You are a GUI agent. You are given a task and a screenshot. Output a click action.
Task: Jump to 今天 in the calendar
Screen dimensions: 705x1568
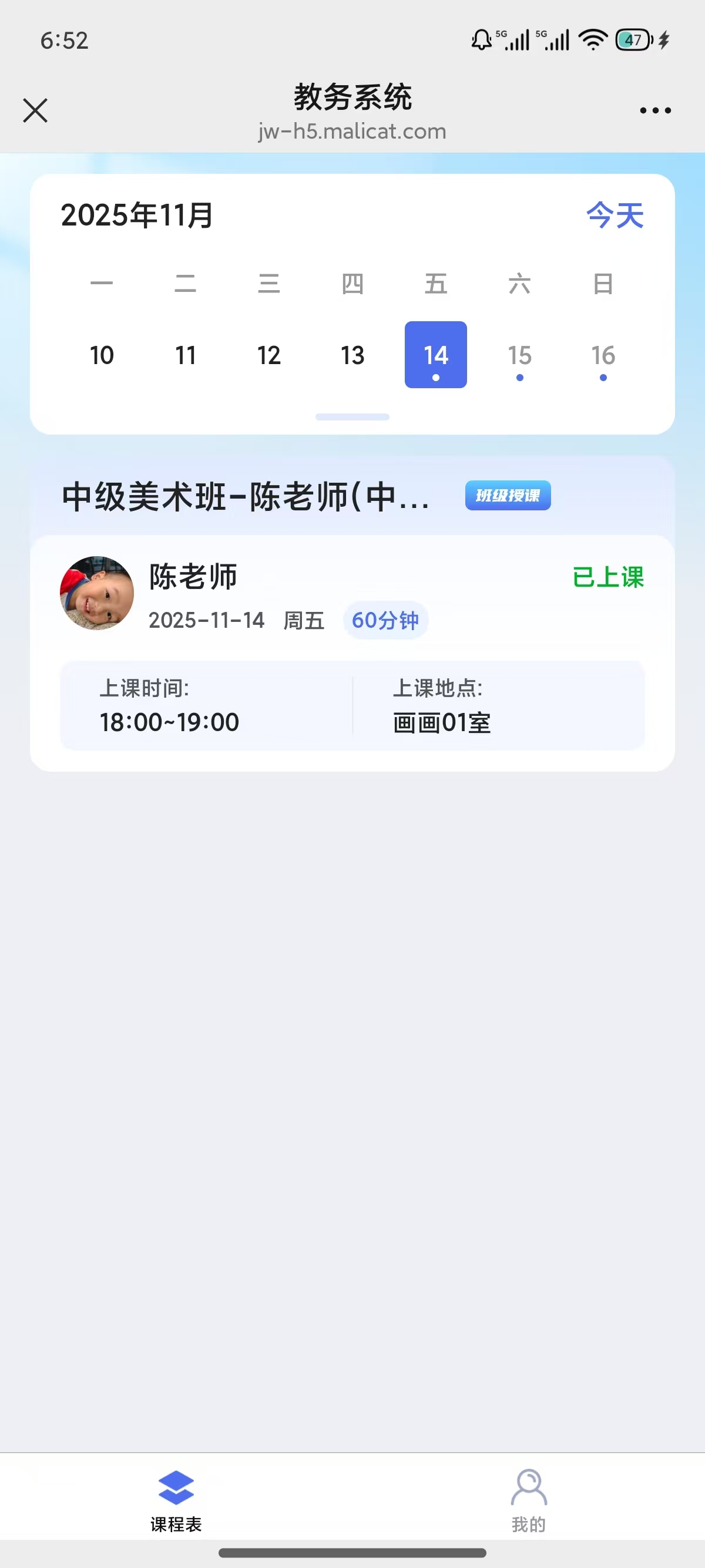tap(615, 216)
